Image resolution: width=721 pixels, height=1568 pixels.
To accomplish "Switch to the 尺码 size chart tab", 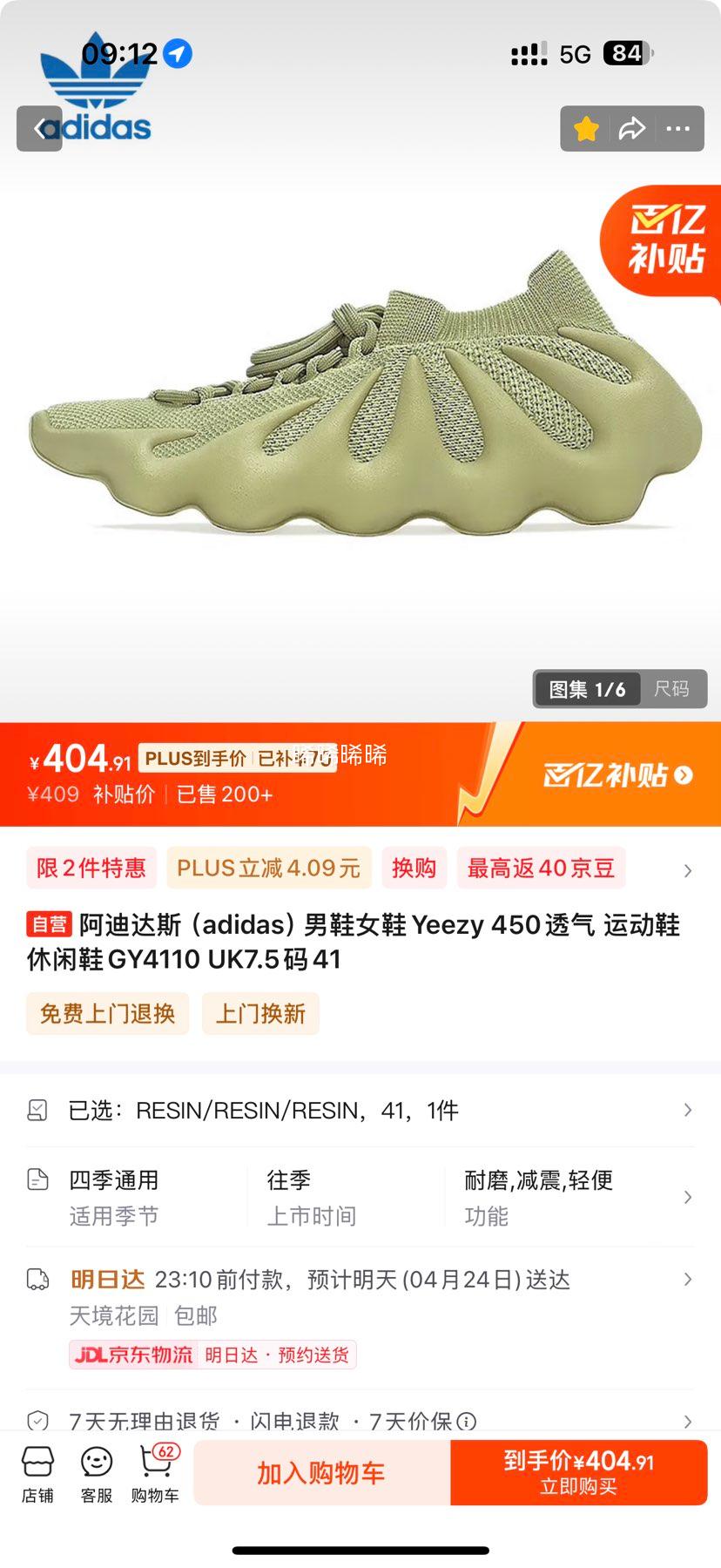I will click(x=672, y=689).
